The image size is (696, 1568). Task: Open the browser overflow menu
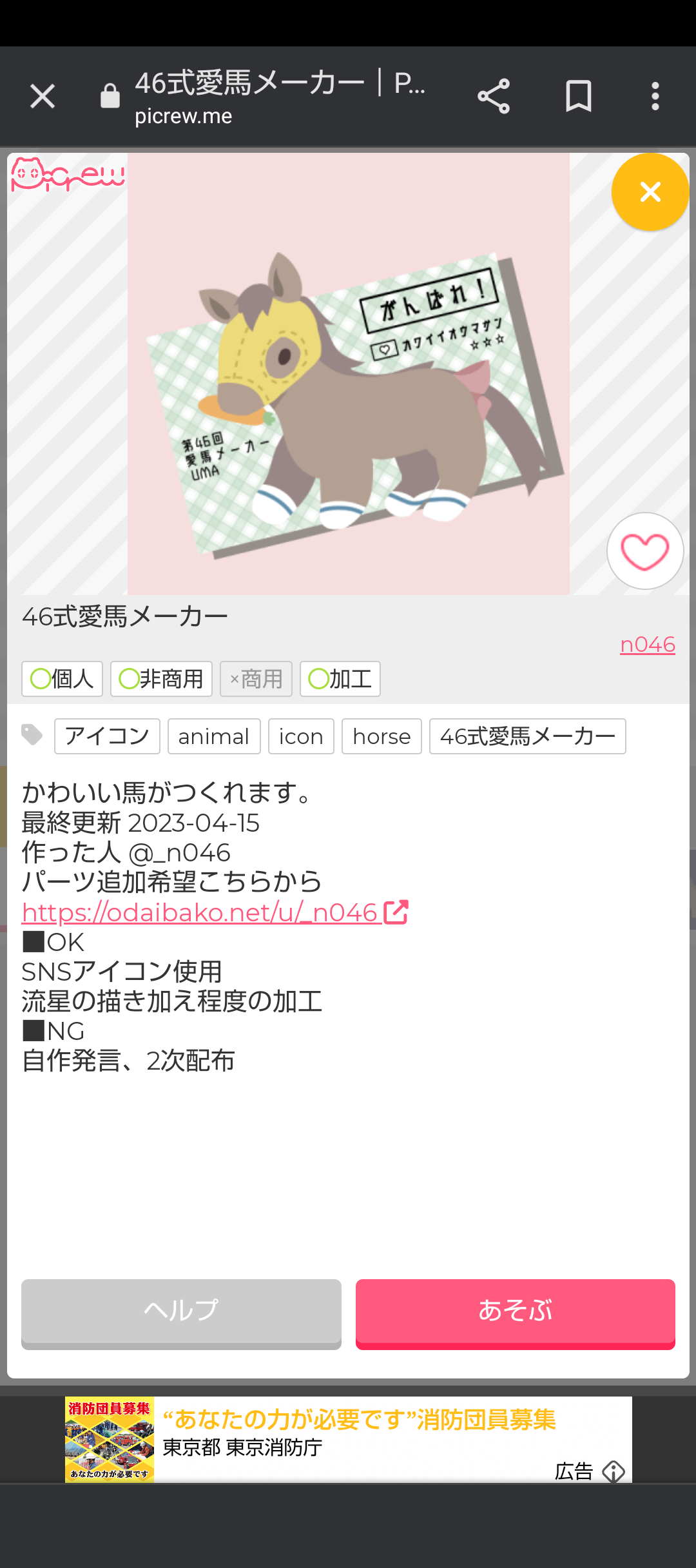655,97
